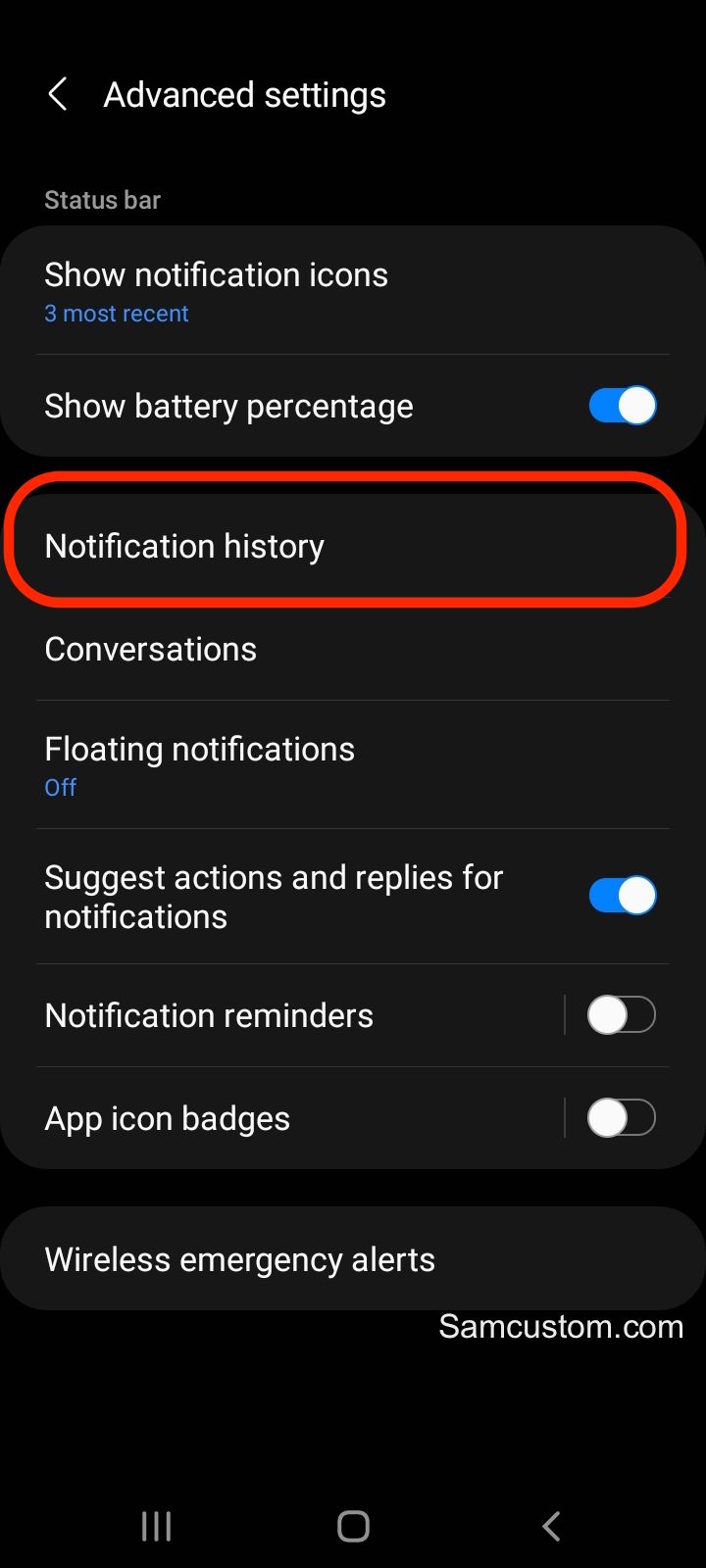Tap the system home button

click(x=353, y=1526)
